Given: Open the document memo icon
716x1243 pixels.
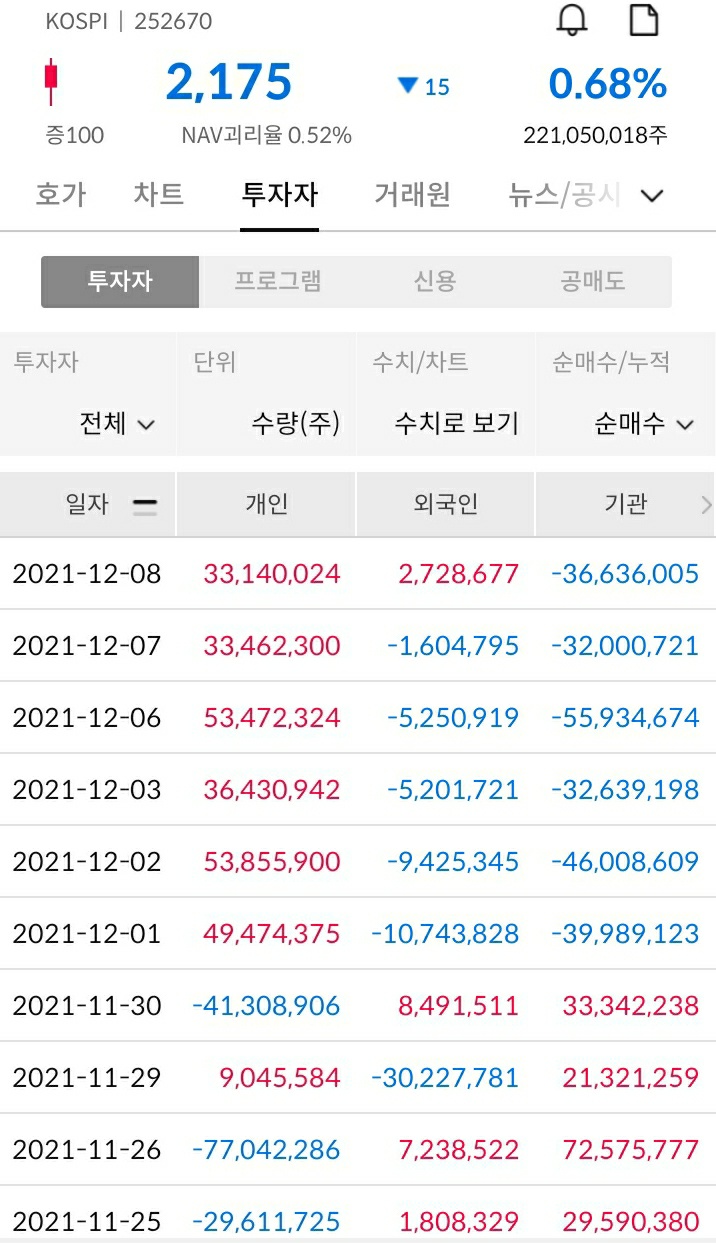Looking at the screenshot, I should pyautogui.click(x=643, y=19).
